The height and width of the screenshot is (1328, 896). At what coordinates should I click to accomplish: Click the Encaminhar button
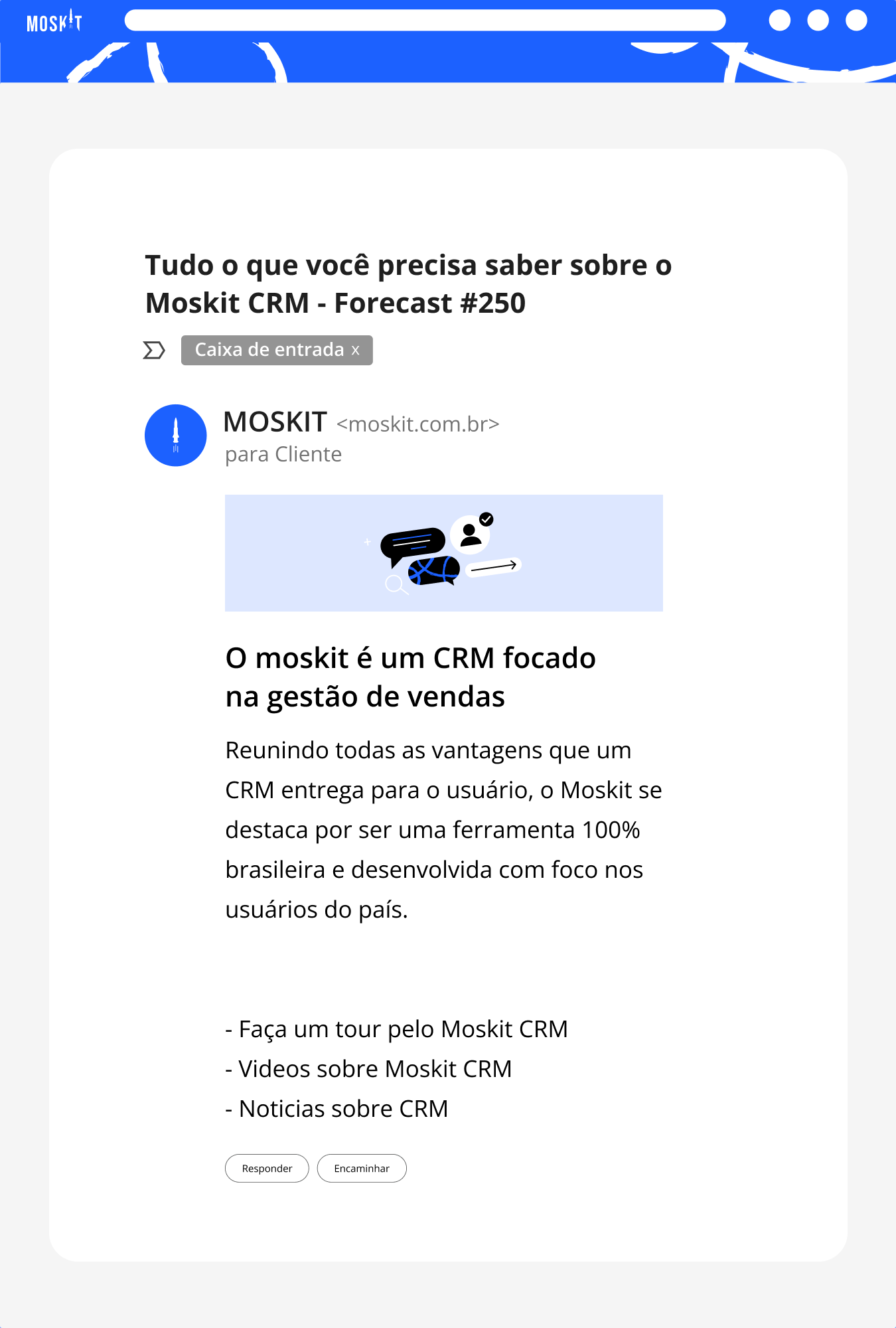(x=362, y=1168)
